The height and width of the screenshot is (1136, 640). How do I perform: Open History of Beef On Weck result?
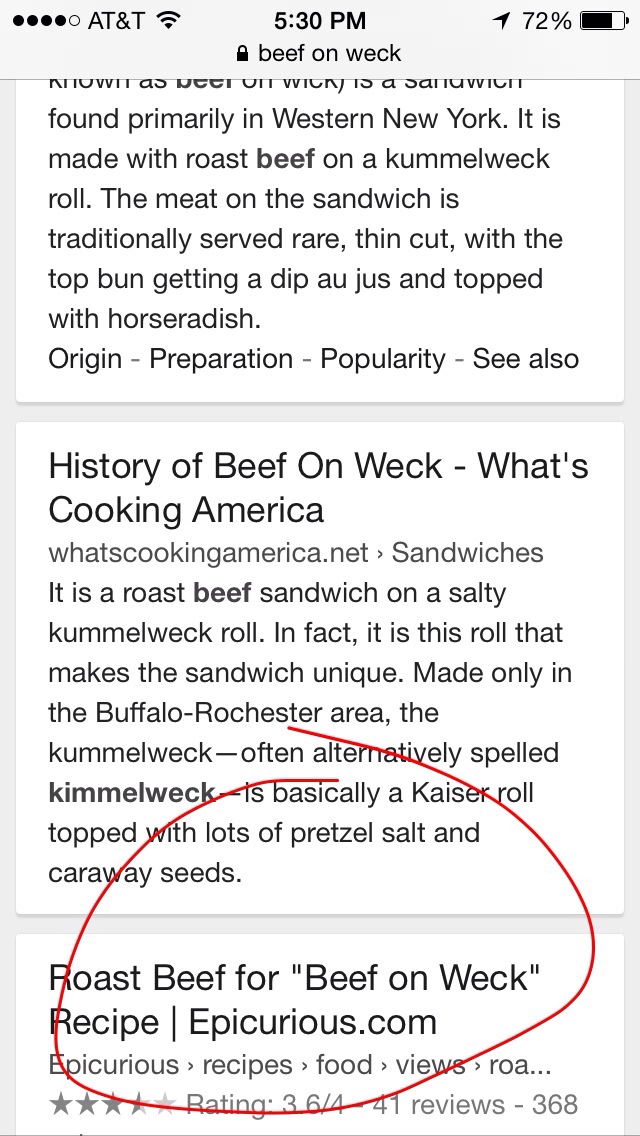tap(318, 488)
